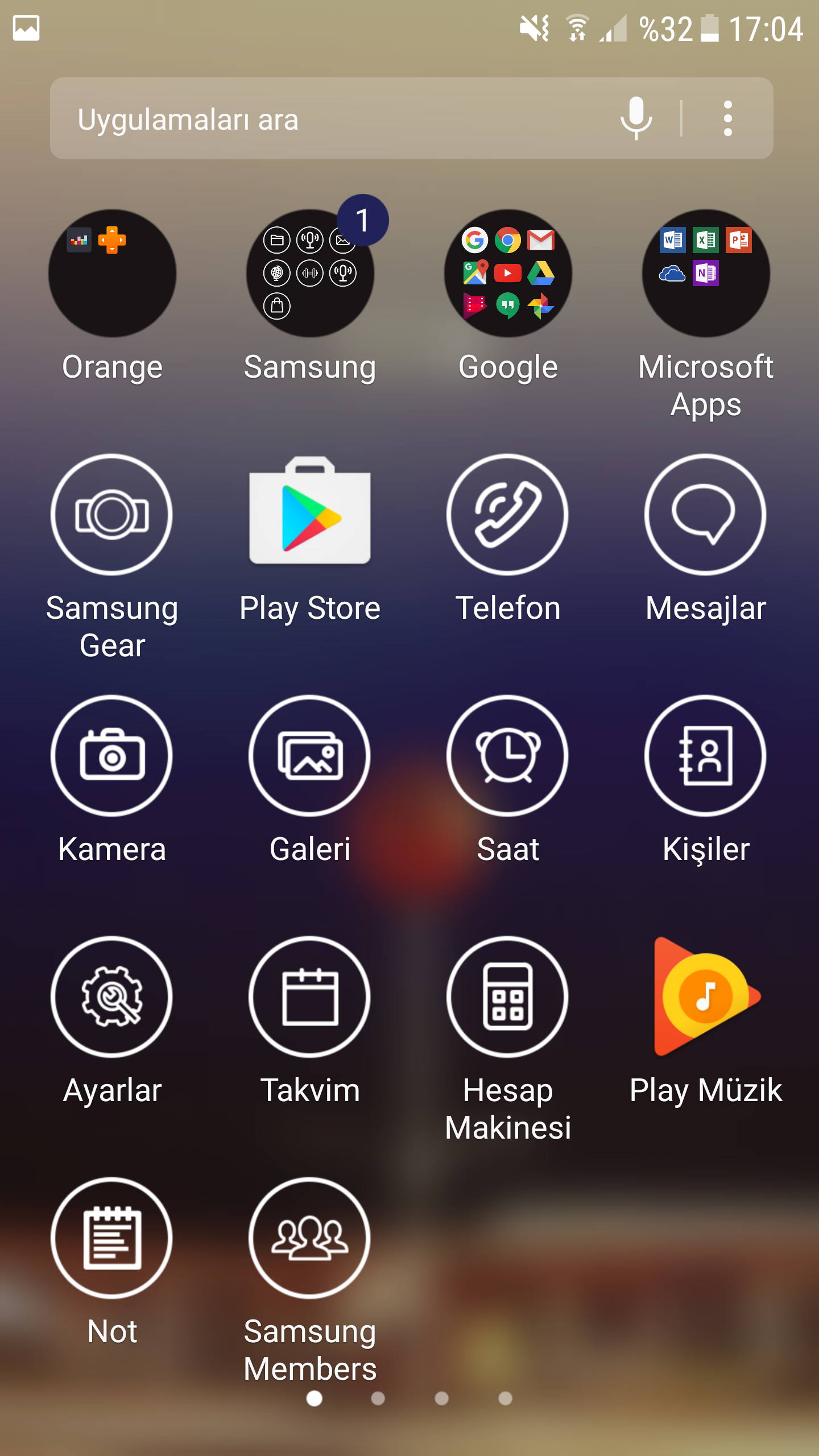The width and height of the screenshot is (819, 1456).
Task: Open the Not notes app
Action: point(112,1238)
